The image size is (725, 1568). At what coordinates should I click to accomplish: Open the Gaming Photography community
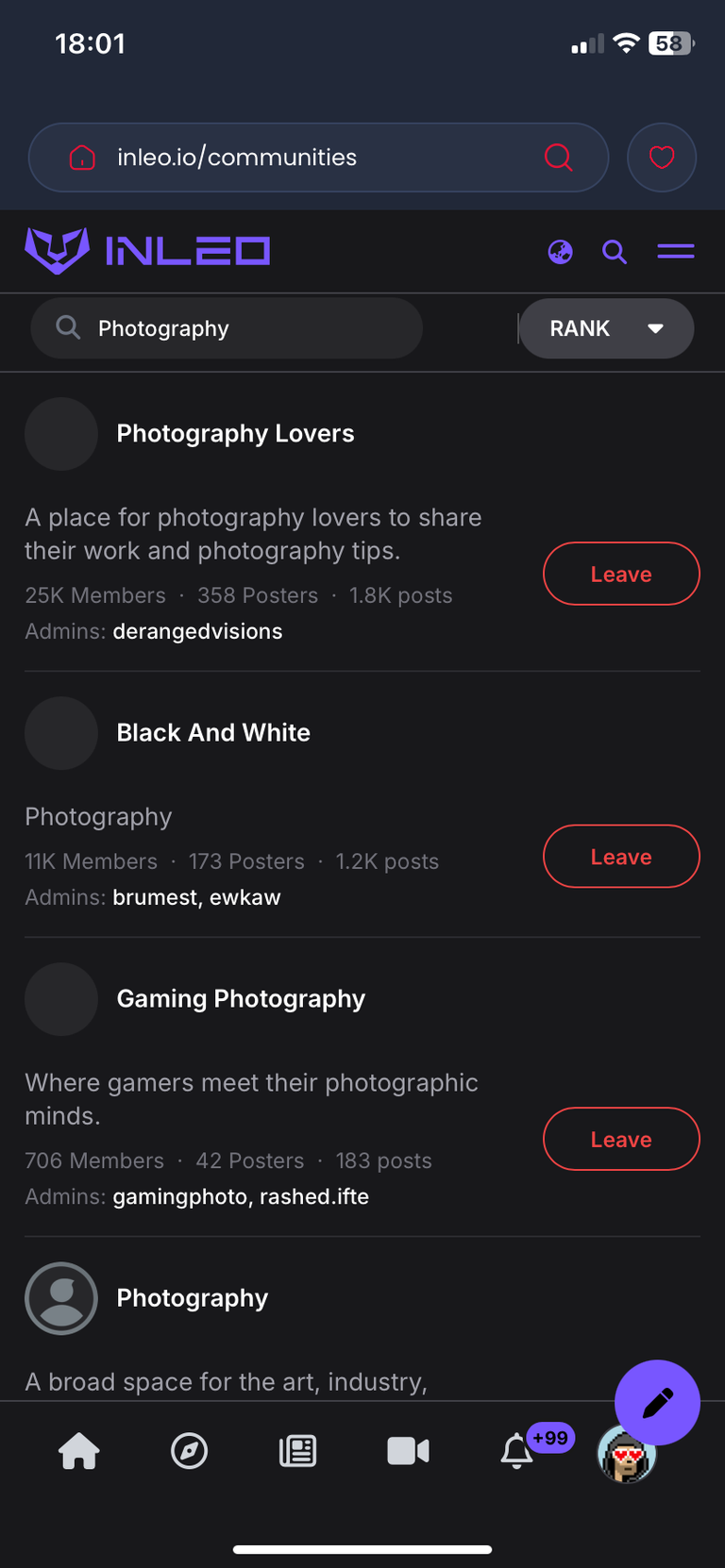pos(241,999)
